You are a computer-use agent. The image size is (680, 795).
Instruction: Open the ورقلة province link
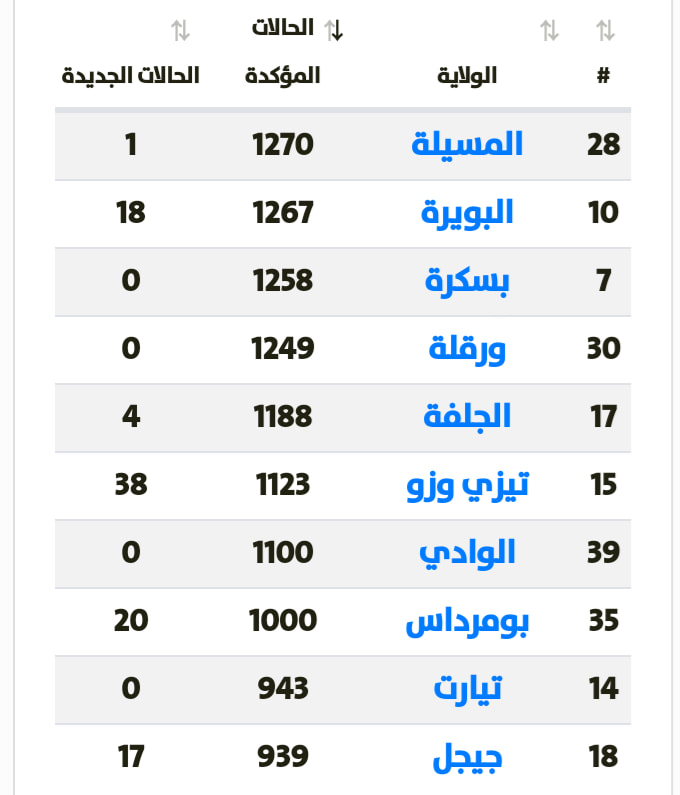[467, 349]
